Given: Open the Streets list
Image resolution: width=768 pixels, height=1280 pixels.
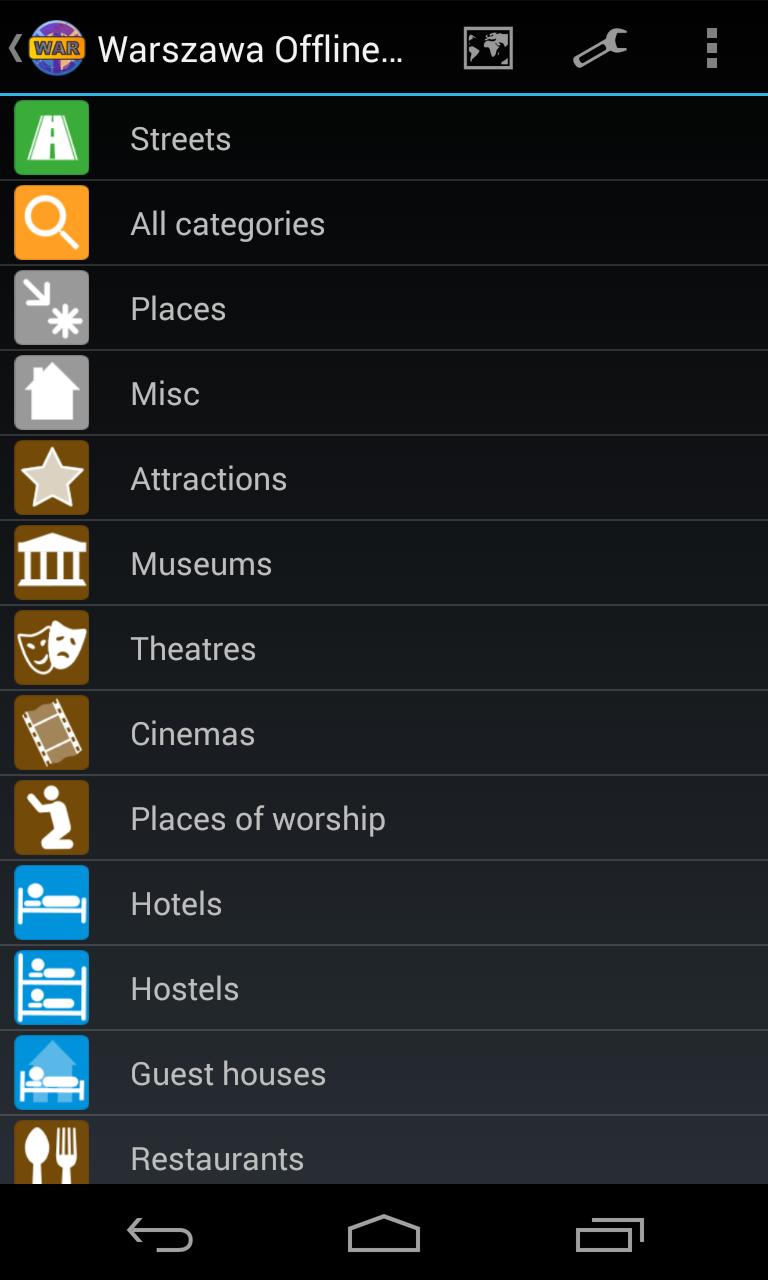Looking at the screenshot, I should [384, 138].
